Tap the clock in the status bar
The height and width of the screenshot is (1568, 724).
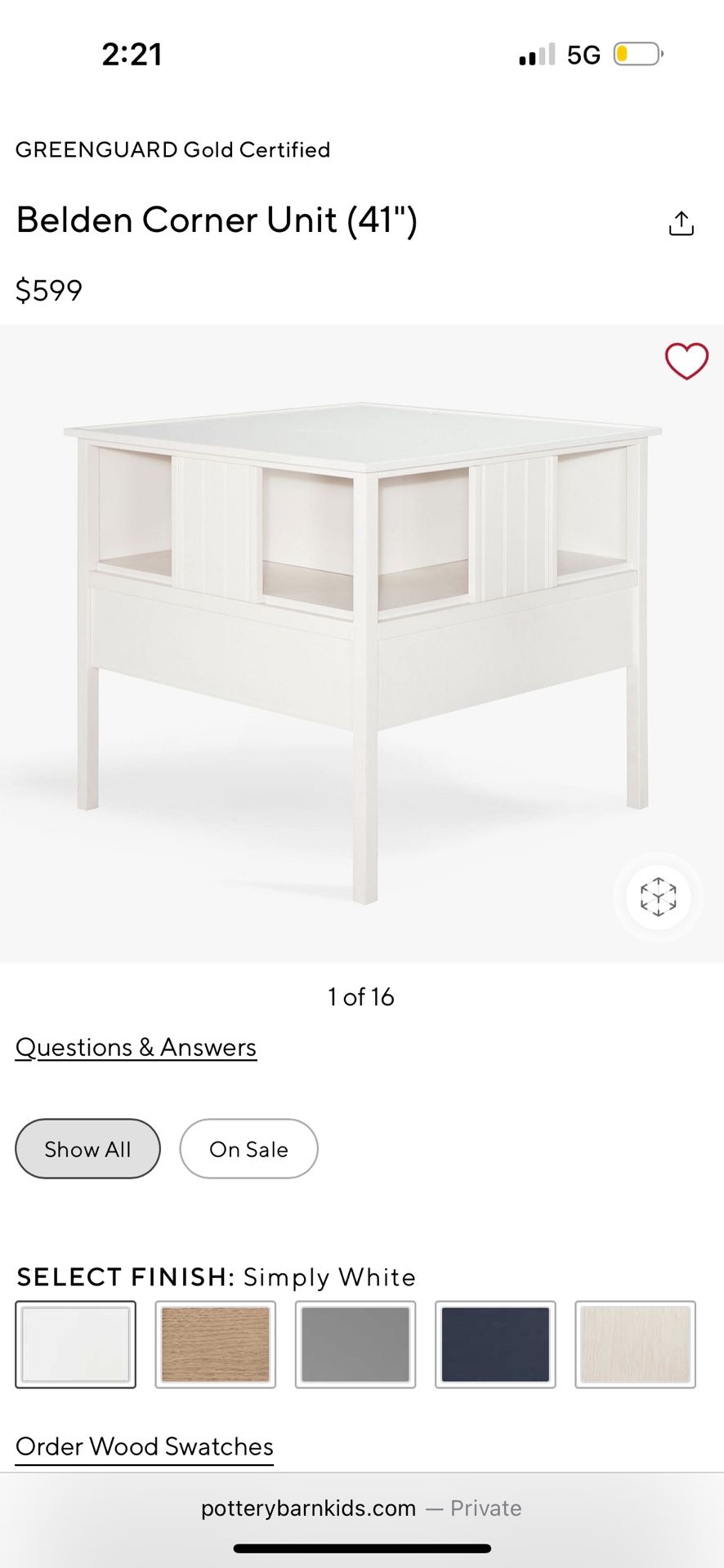pos(133,54)
